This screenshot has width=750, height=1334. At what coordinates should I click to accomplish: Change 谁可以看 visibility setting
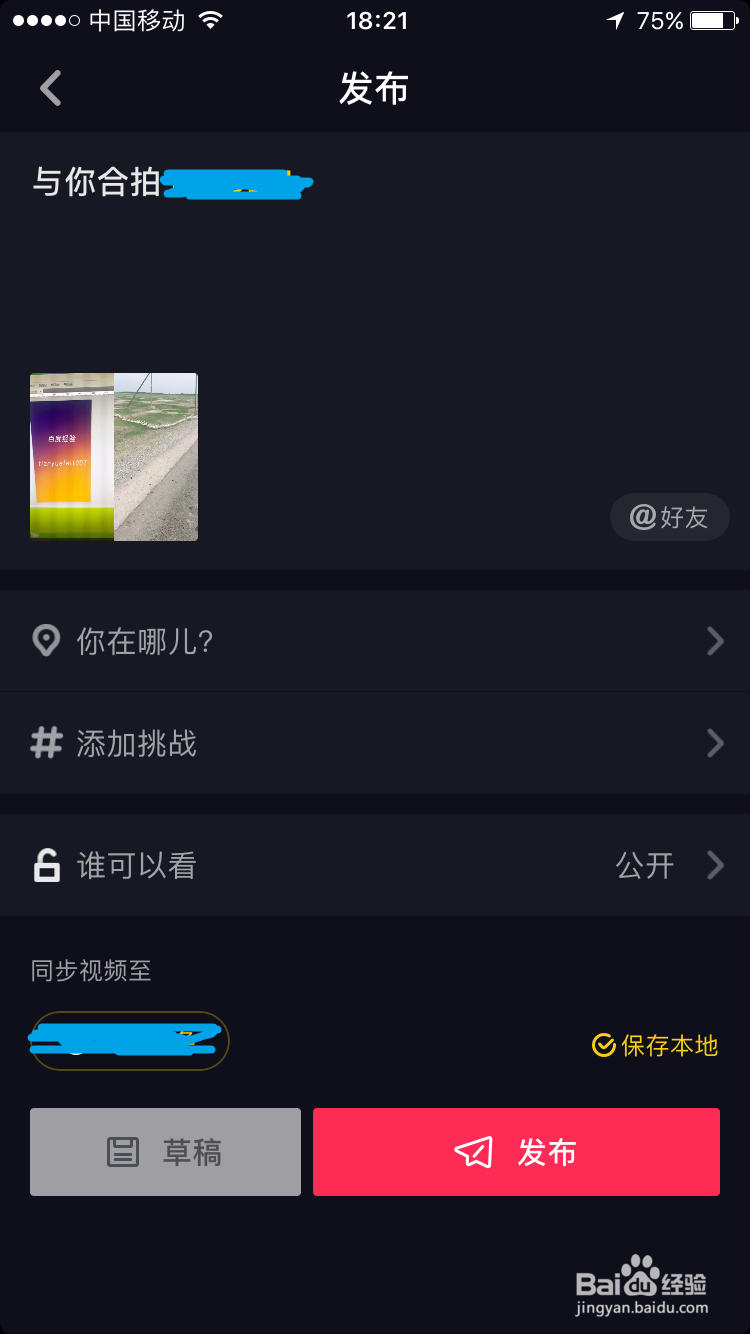click(x=375, y=865)
